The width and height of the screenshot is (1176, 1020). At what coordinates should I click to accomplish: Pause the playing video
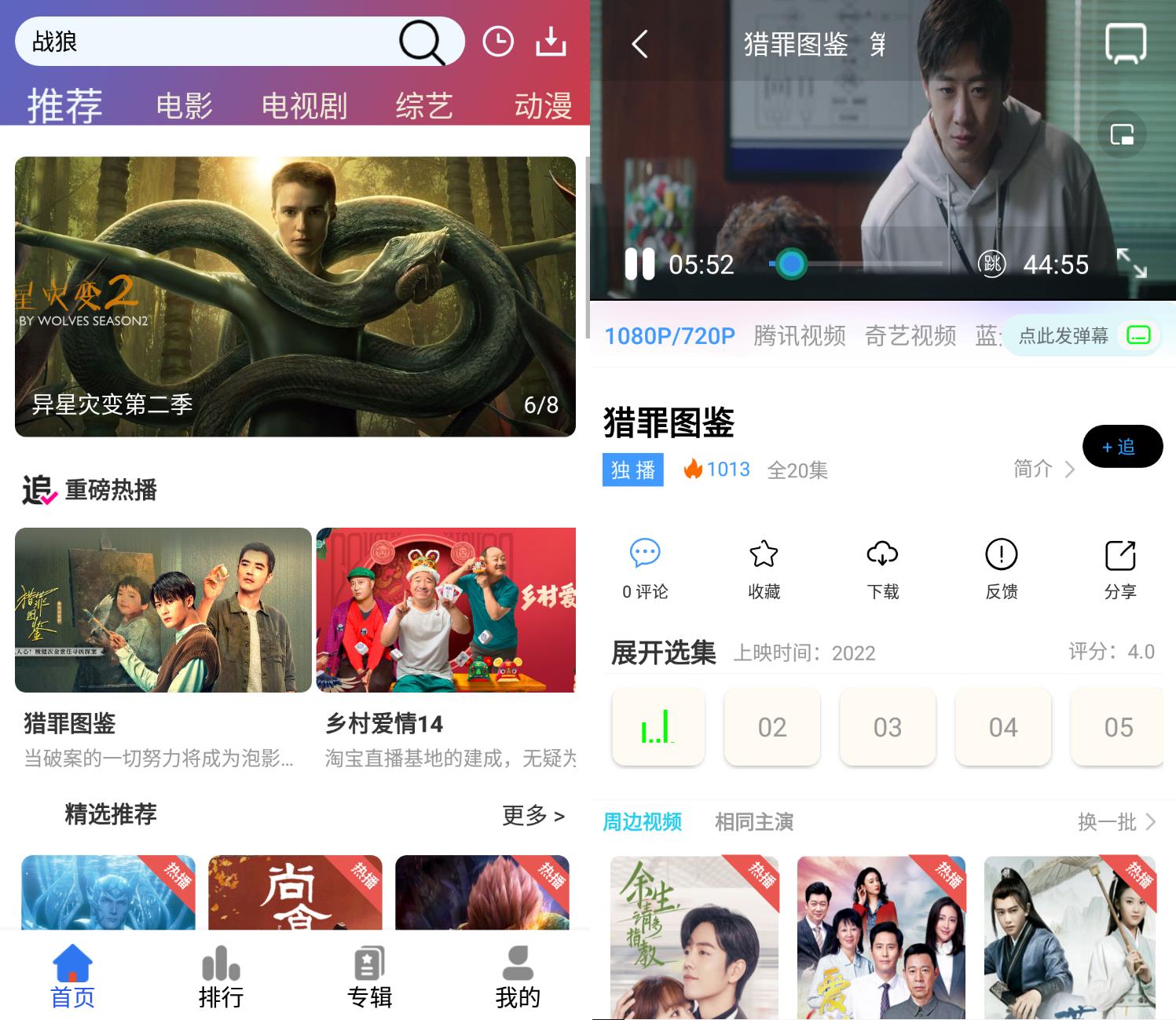639,265
